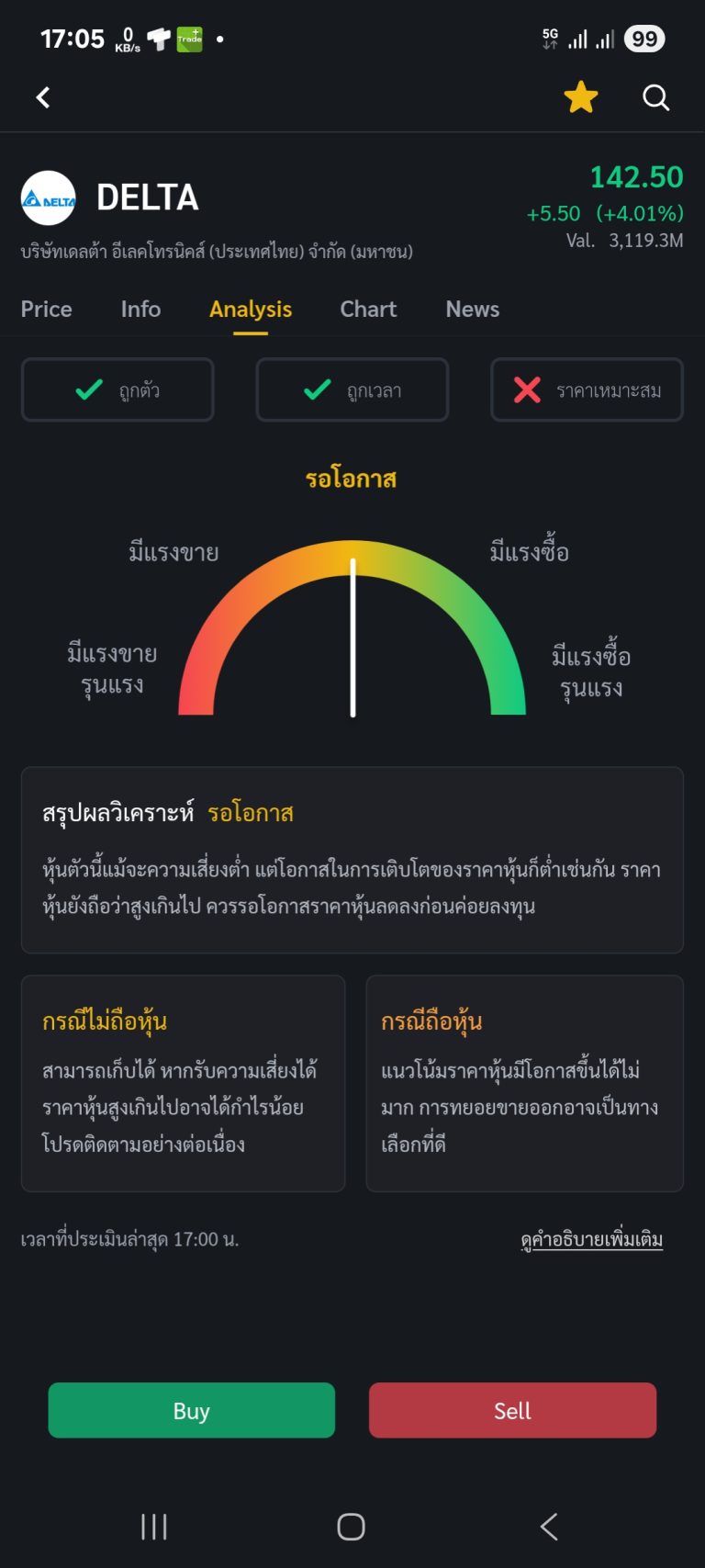Tap the ถูกตัว indicator chip
This screenshot has height=1568, width=705.
(117, 390)
